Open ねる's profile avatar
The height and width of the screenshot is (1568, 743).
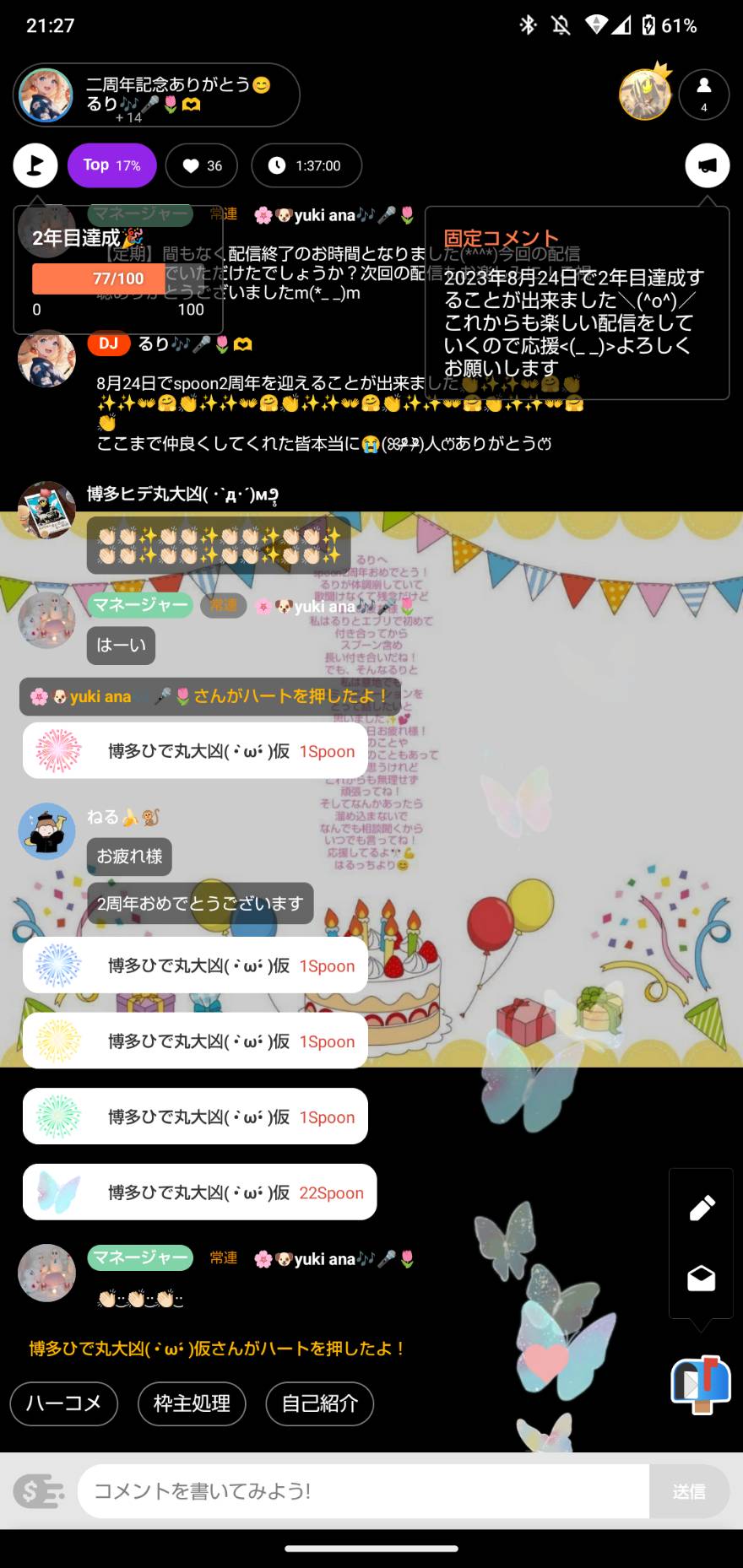(47, 831)
